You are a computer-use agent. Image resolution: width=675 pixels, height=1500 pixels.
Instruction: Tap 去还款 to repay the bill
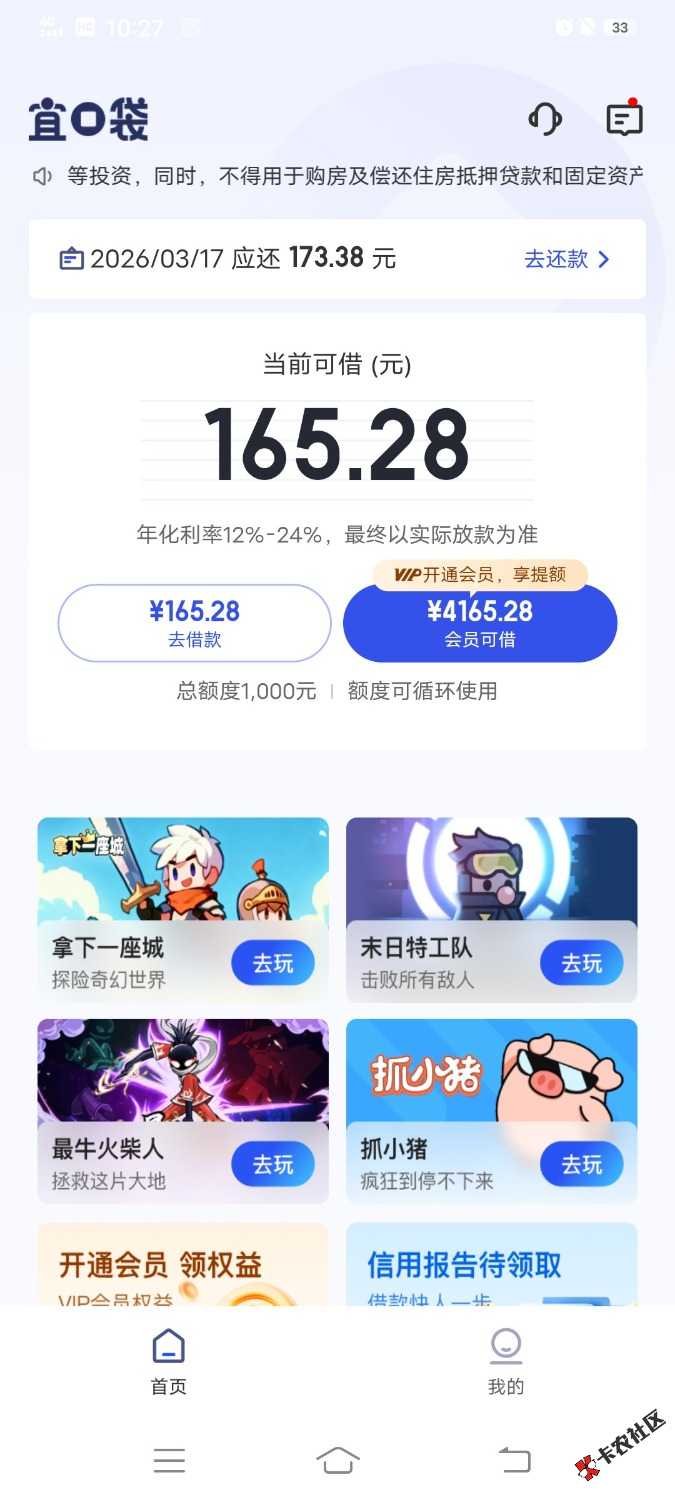pos(567,259)
